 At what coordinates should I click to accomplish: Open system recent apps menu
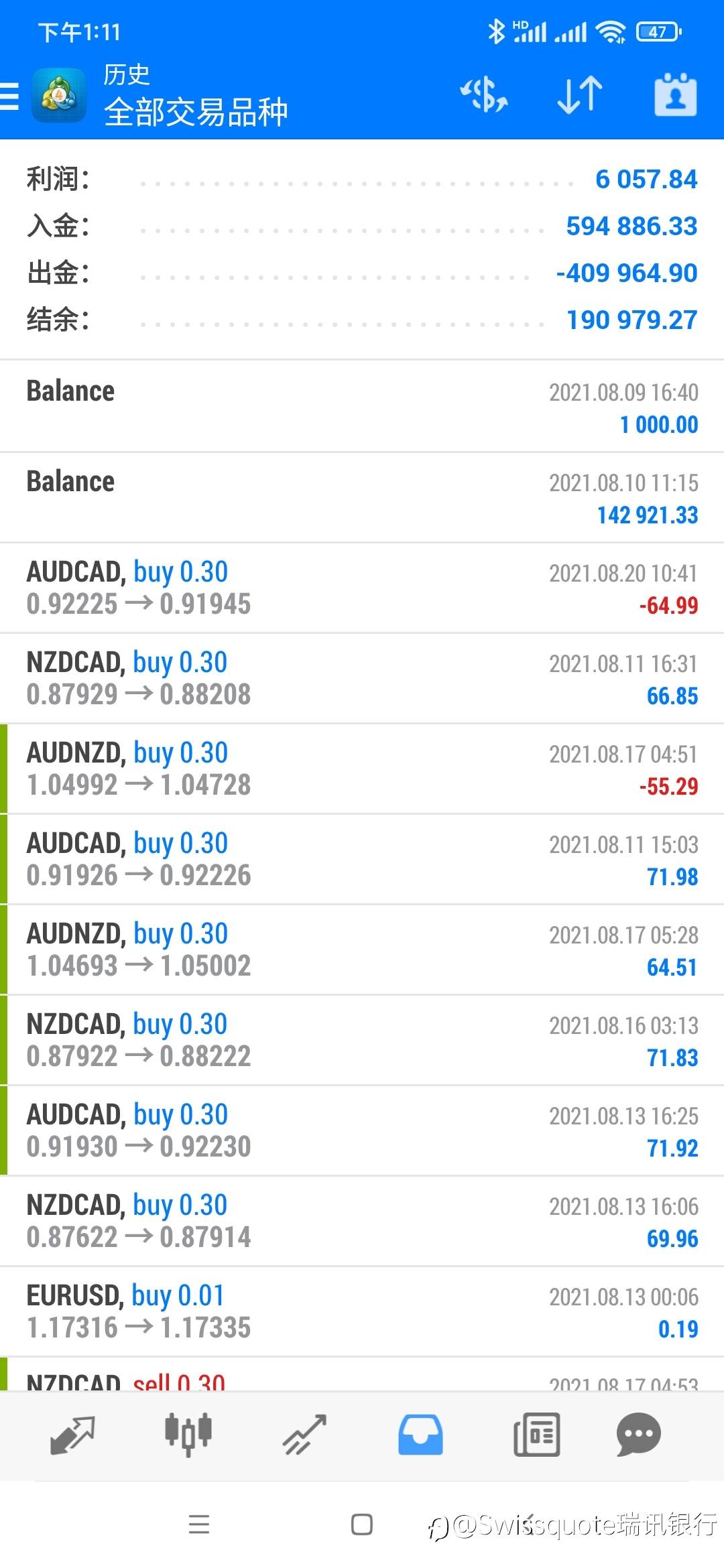199,1524
